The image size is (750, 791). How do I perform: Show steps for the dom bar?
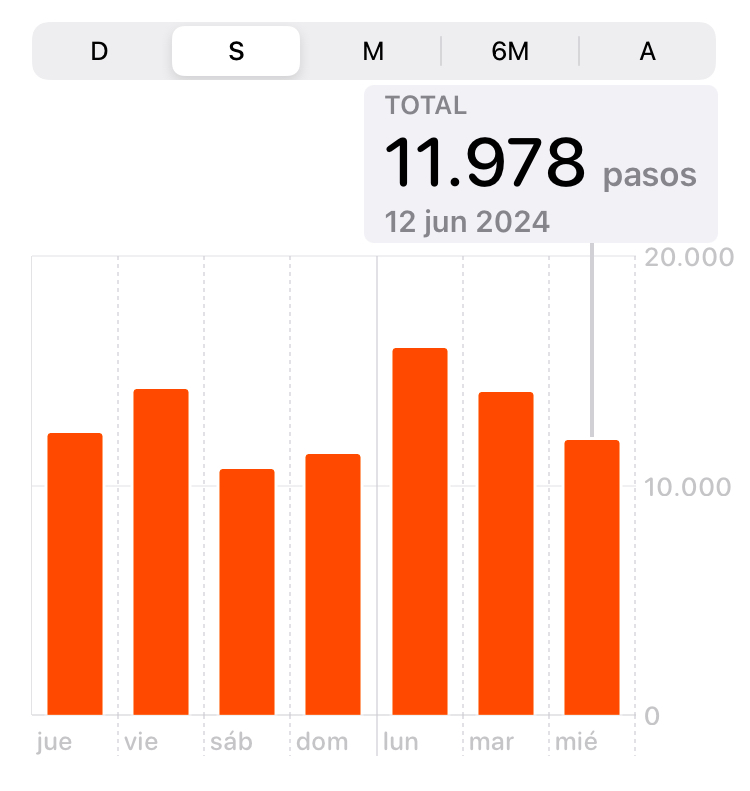pyautogui.click(x=333, y=585)
